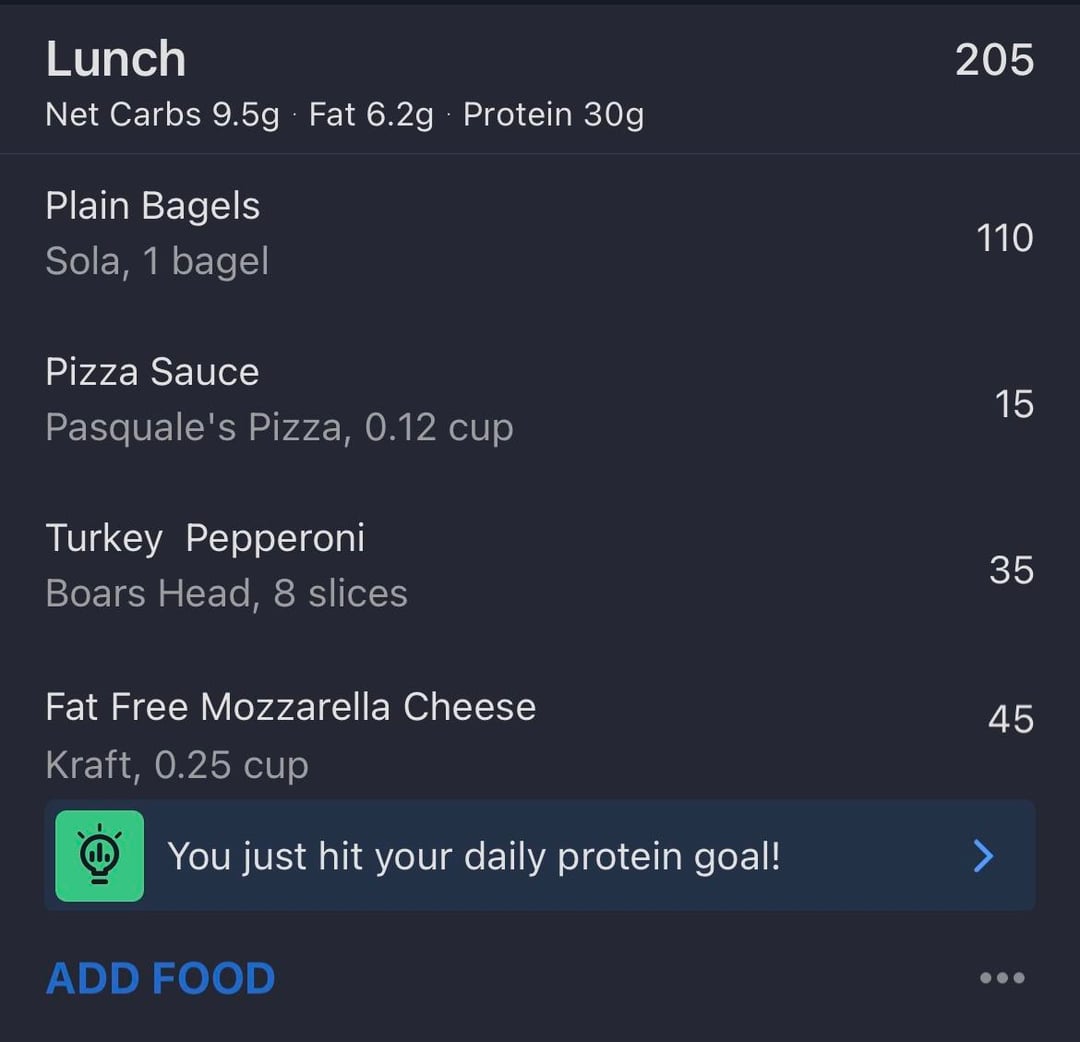Viewport: 1080px width, 1042px height.
Task: Open the daily protein goal insight
Action: click(x=540, y=856)
